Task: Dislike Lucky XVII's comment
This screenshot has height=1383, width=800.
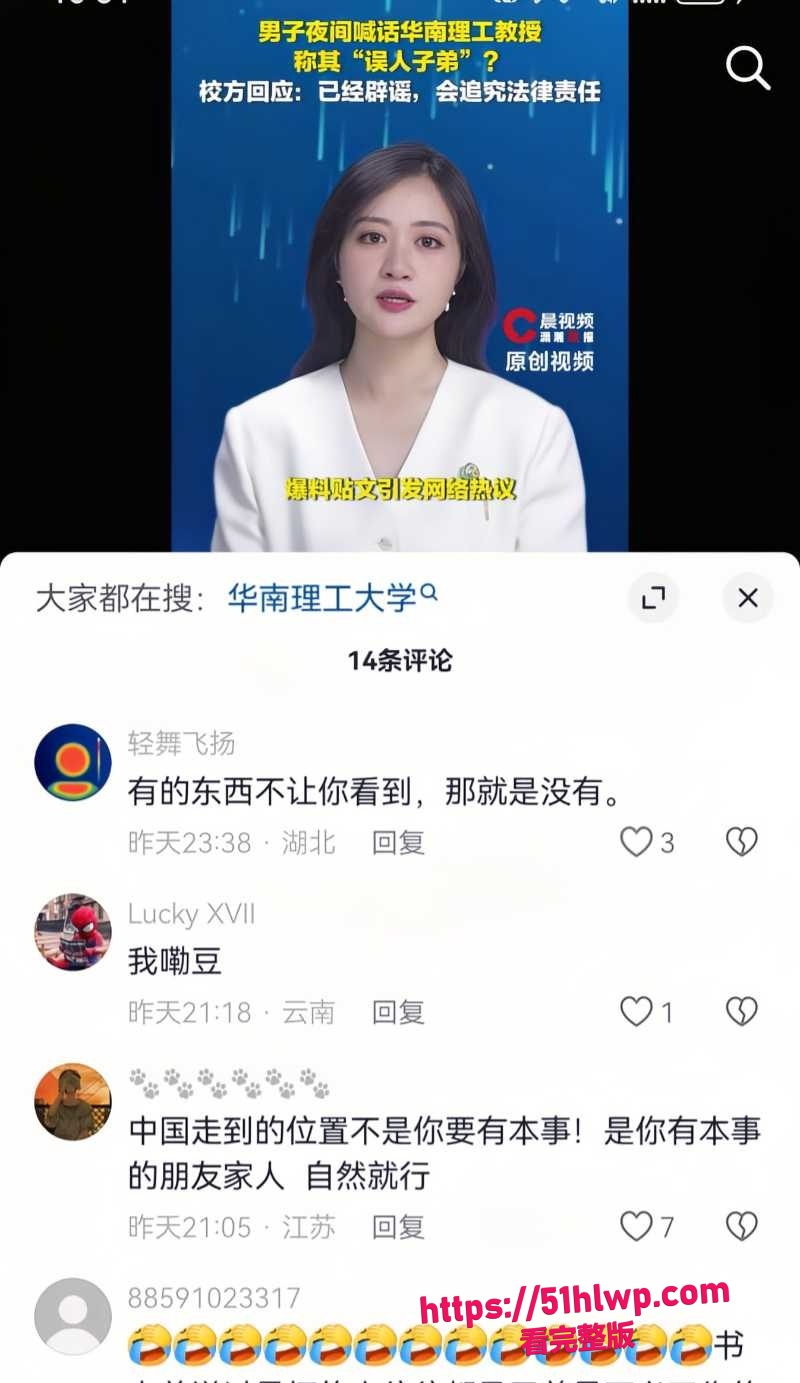Action: (x=741, y=1012)
